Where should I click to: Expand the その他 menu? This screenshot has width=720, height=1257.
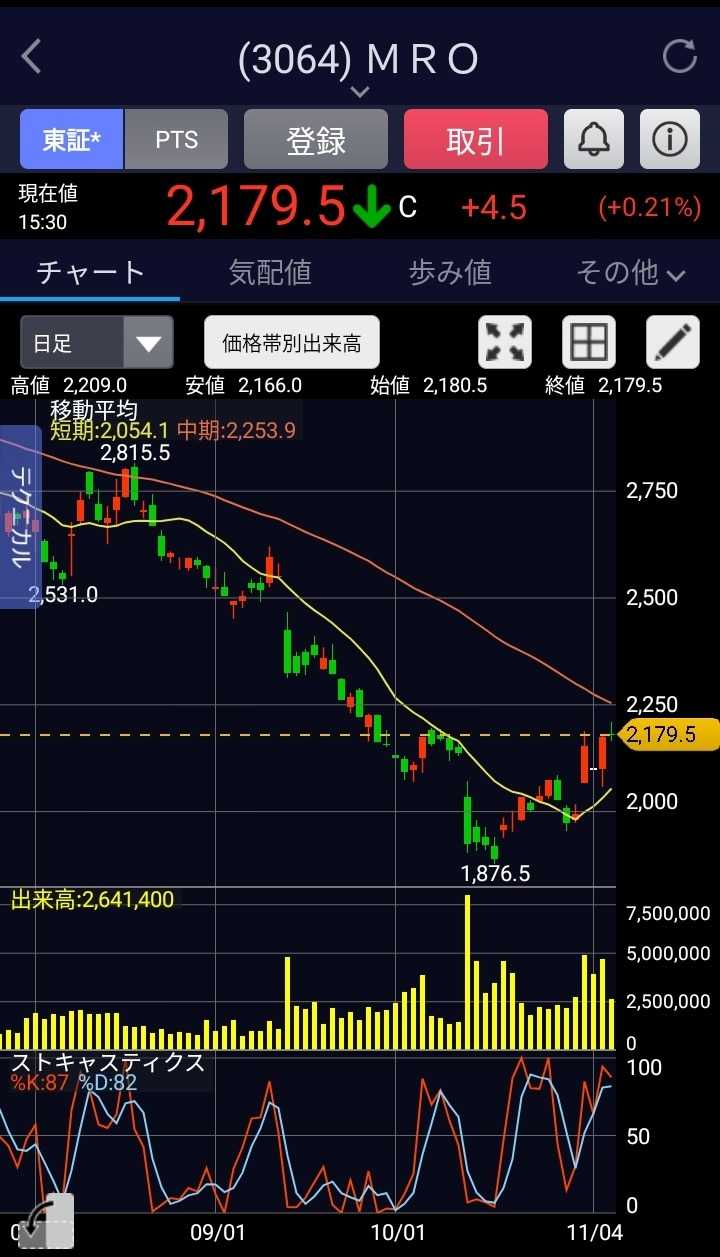tap(630, 272)
